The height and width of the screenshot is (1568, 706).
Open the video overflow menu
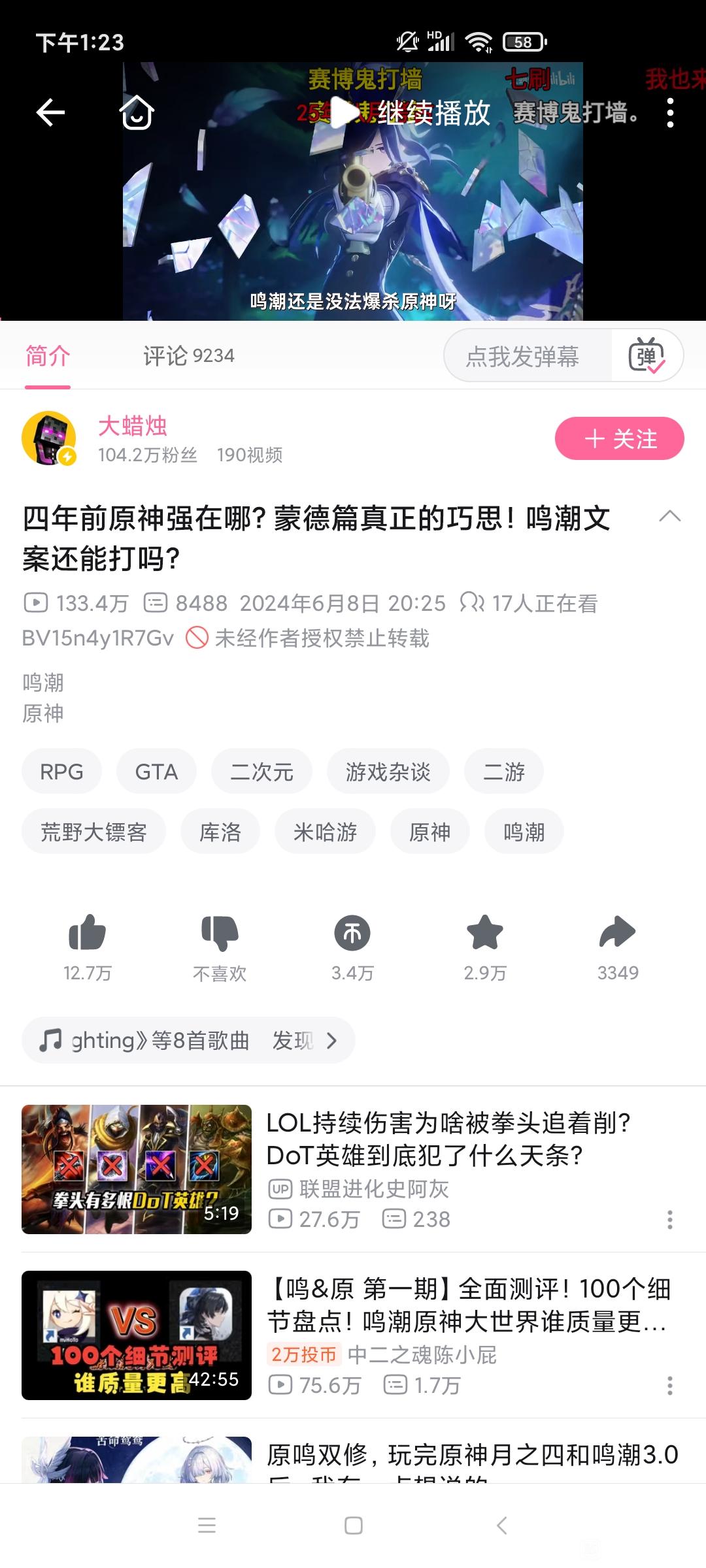click(670, 112)
